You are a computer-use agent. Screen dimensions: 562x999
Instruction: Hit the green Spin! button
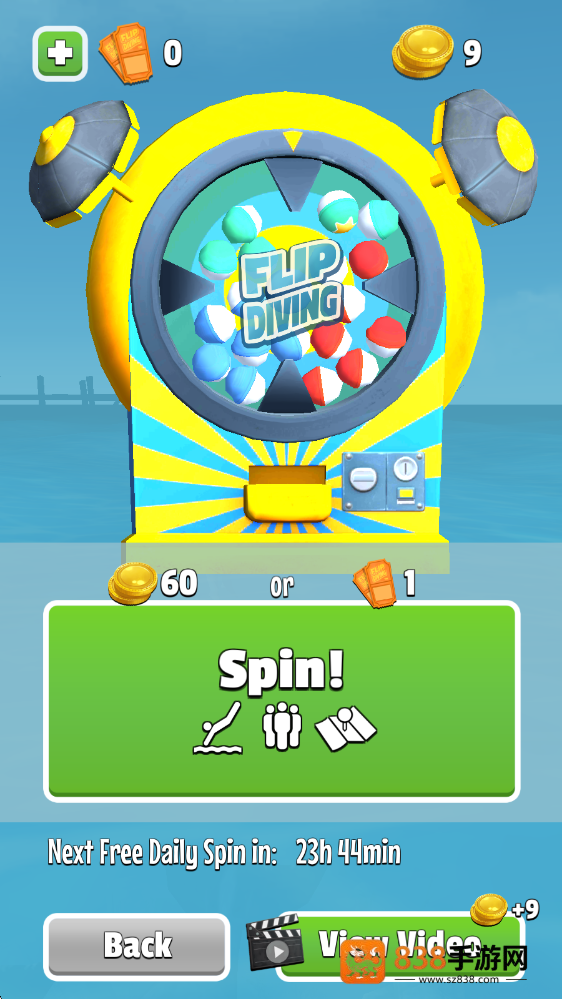pyautogui.click(x=281, y=701)
